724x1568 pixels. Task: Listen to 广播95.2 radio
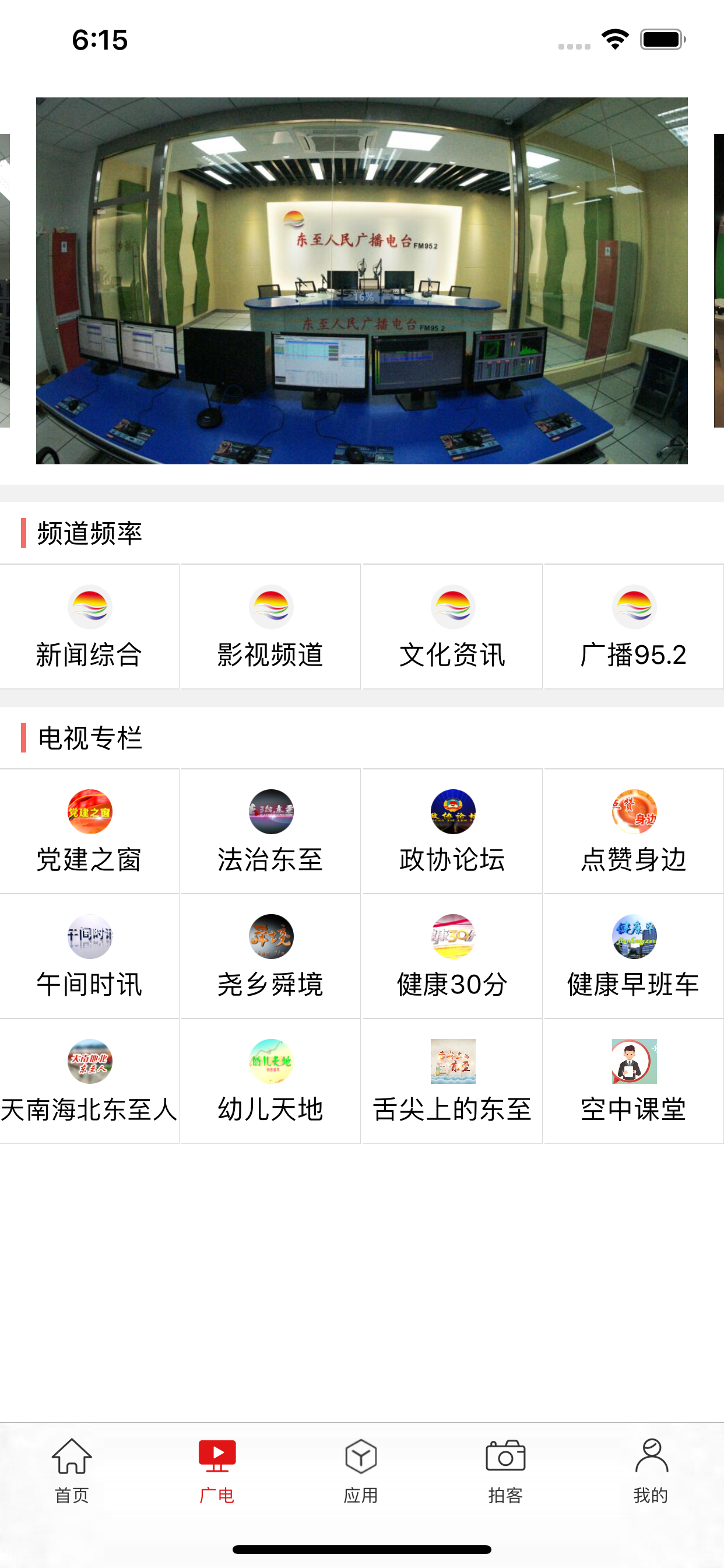point(633,626)
